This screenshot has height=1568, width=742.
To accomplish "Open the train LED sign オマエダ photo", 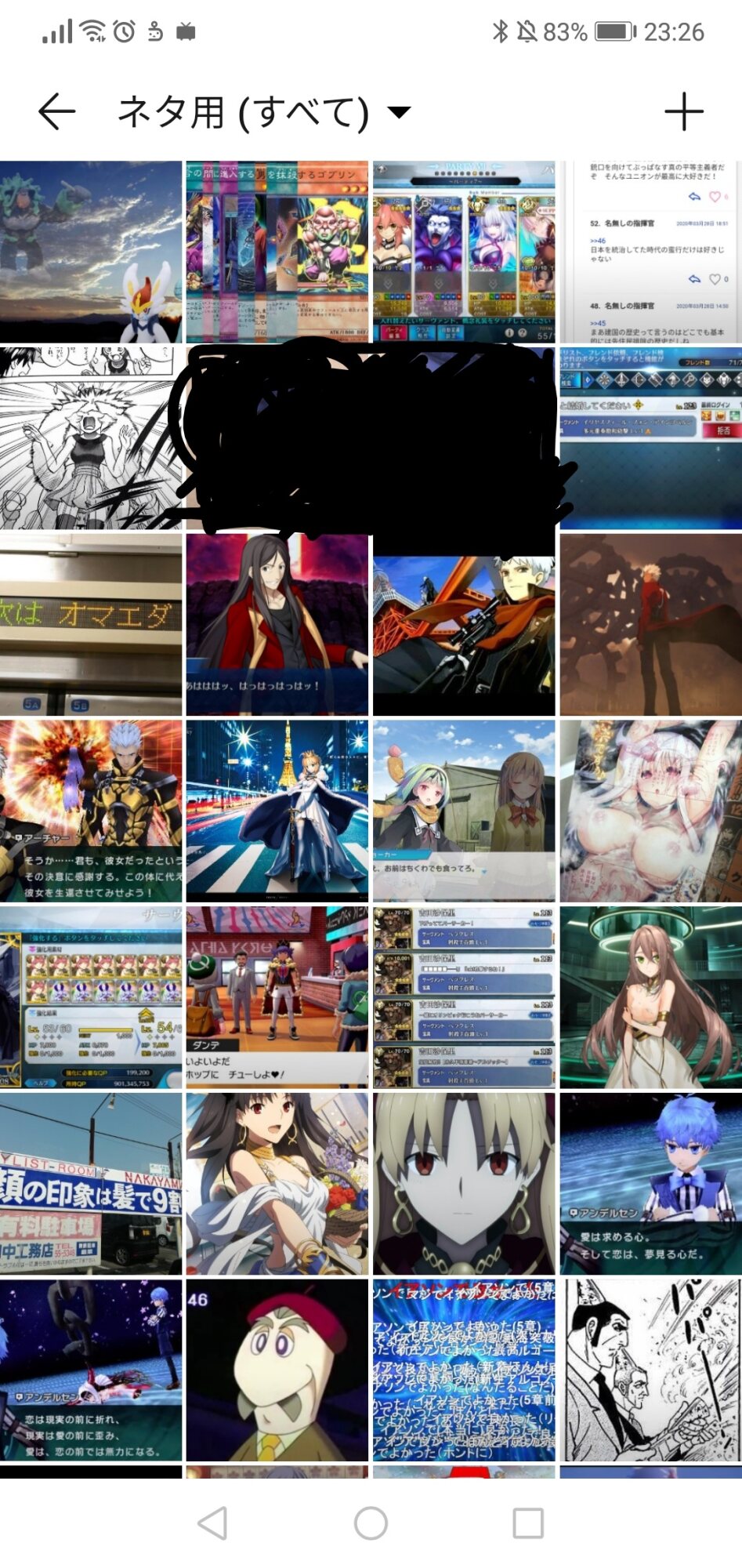I will [x=91, y=625].
